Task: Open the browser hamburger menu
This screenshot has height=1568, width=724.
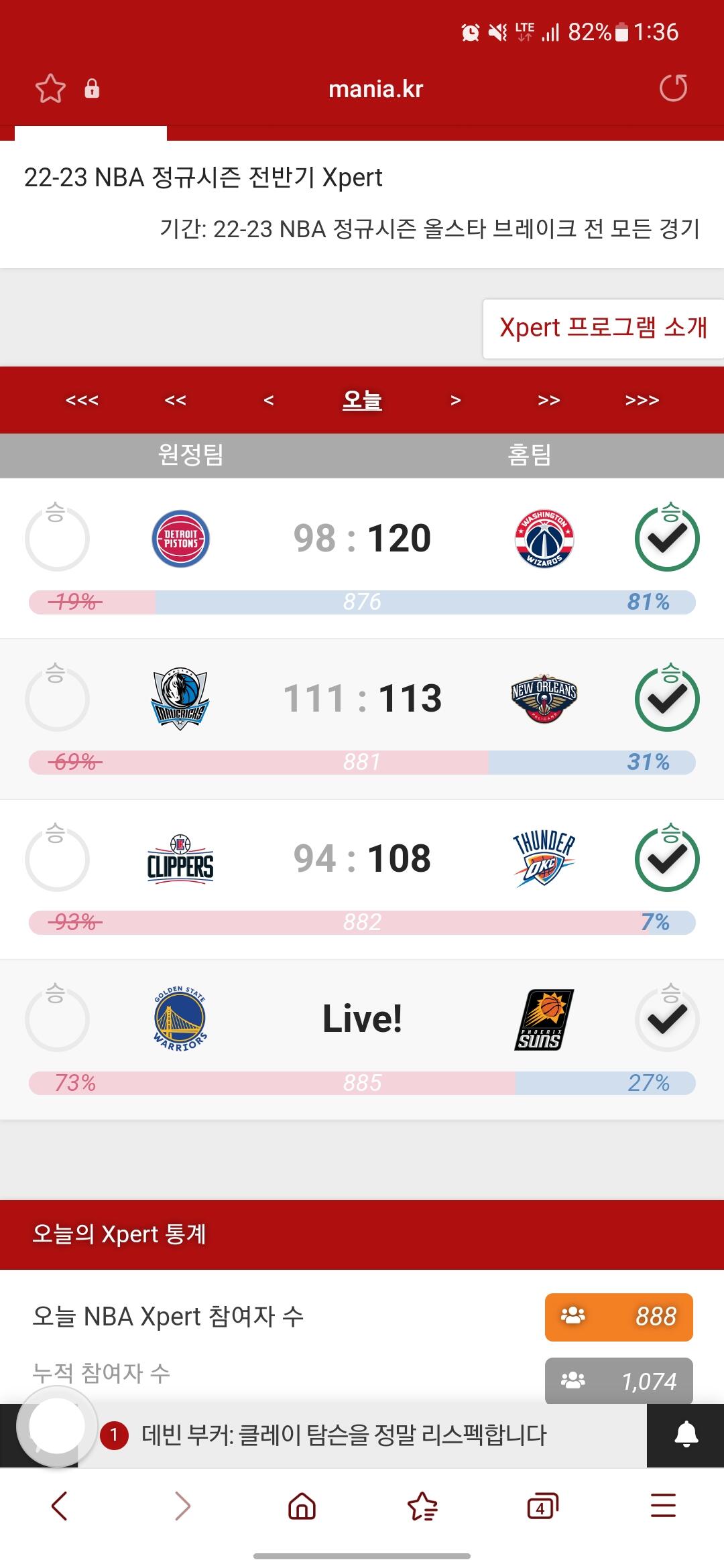Action: (663, 1507)
